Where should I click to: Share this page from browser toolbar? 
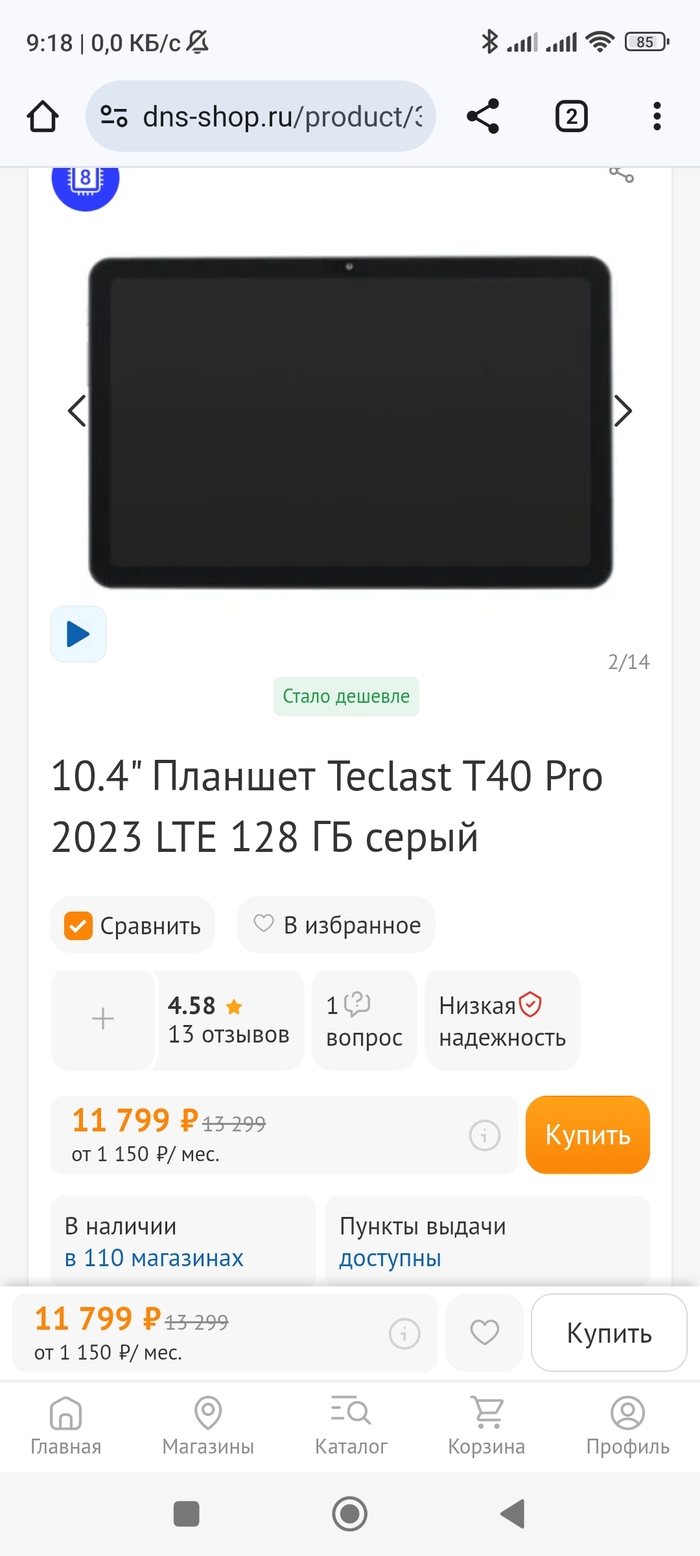point(483,117)
